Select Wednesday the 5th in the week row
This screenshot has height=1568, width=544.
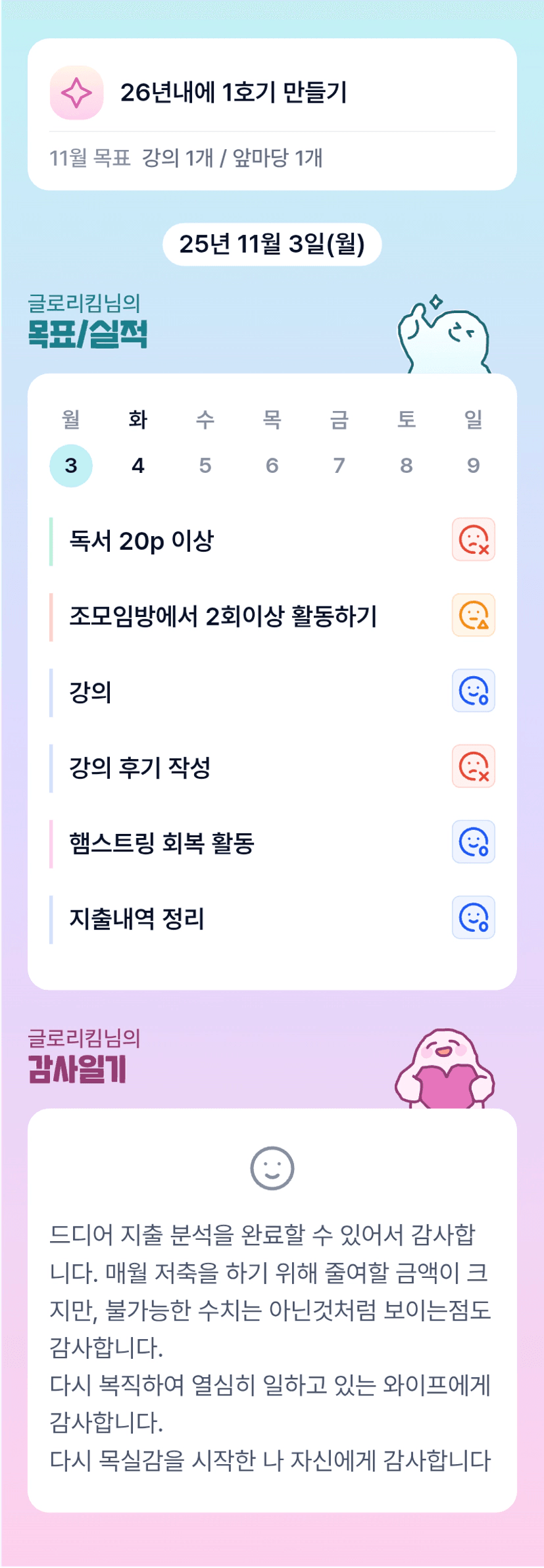[x=205, y=465]
